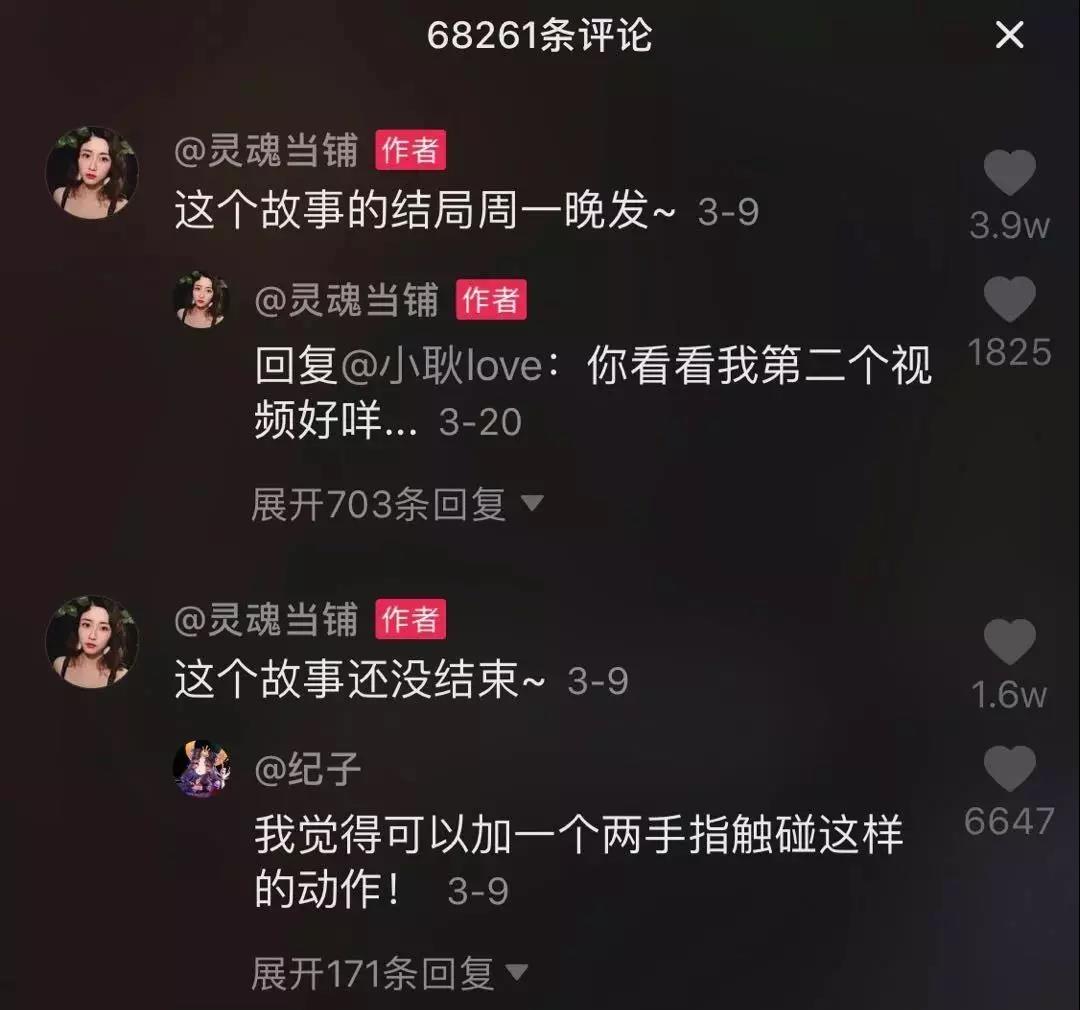
Task: Open the @纪子 username
Action: (308, 770)
